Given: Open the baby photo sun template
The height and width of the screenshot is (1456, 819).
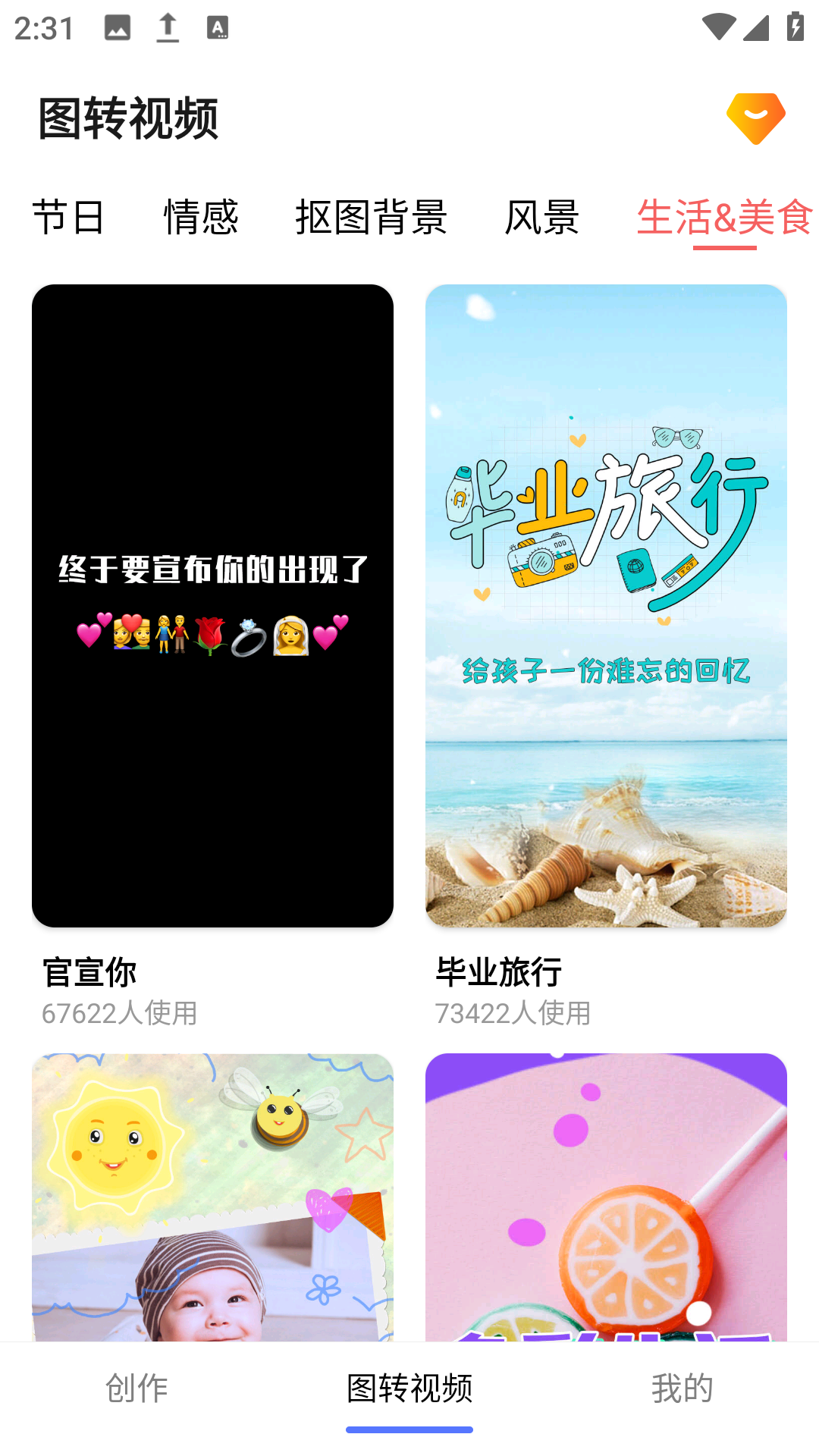Looking at the screenshot, I should 212,1197.
